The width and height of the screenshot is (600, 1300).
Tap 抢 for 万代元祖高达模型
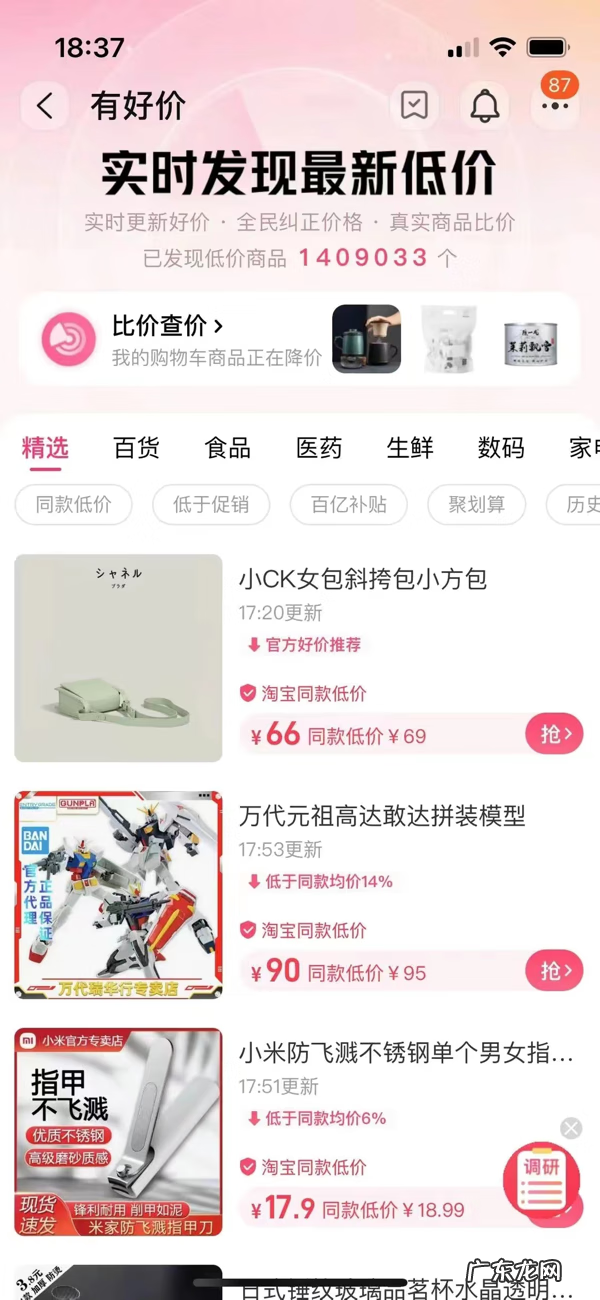[554, 970]
